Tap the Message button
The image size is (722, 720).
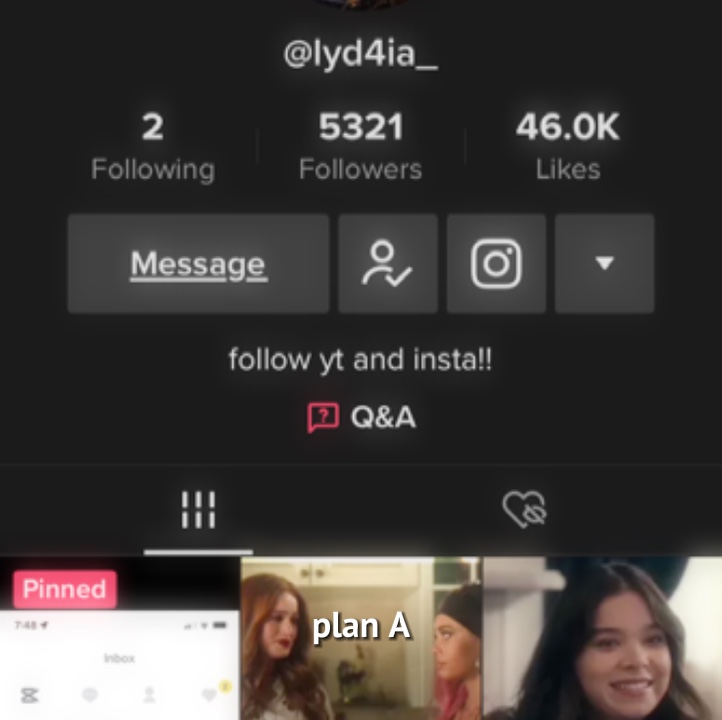[198, 264]
